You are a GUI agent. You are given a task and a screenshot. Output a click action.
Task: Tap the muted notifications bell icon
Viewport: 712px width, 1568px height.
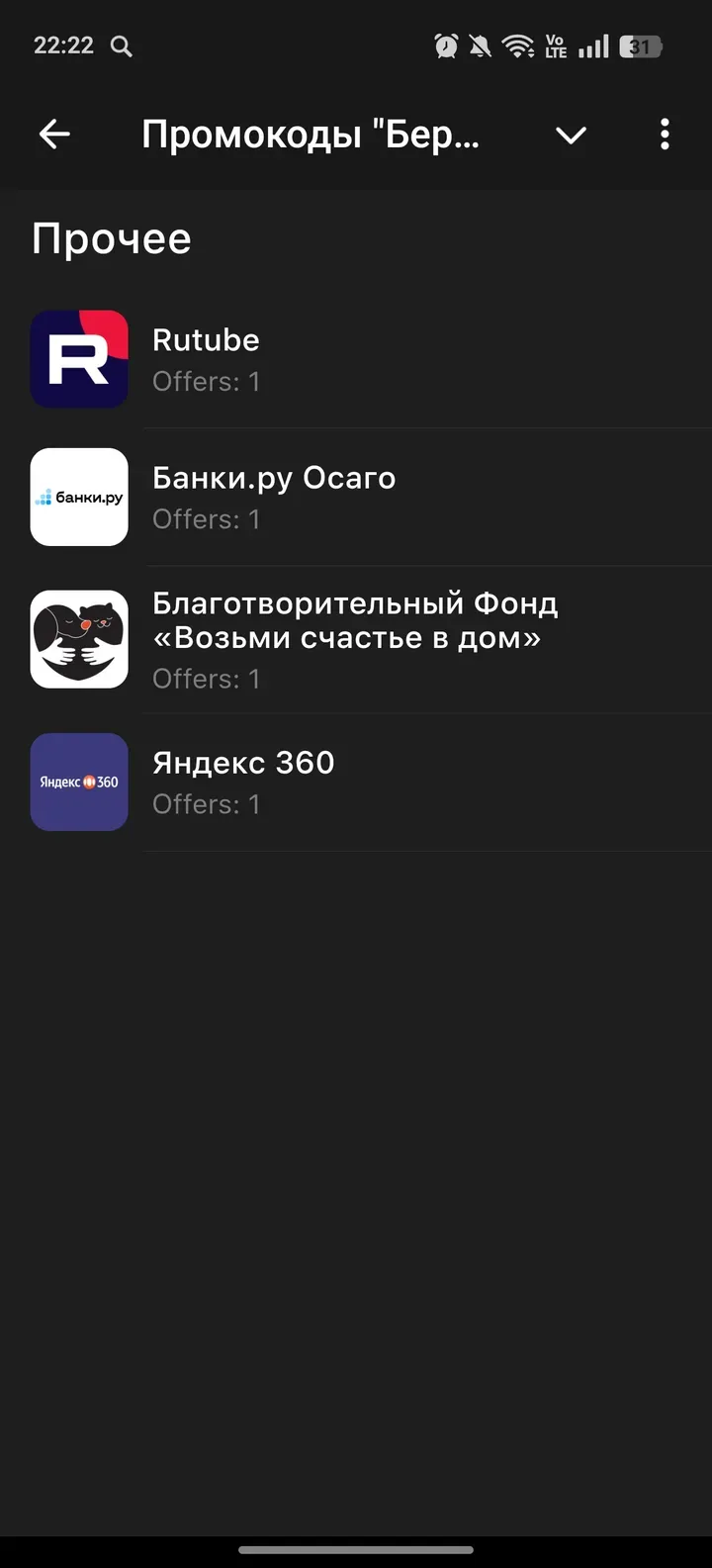click(480, 46)
